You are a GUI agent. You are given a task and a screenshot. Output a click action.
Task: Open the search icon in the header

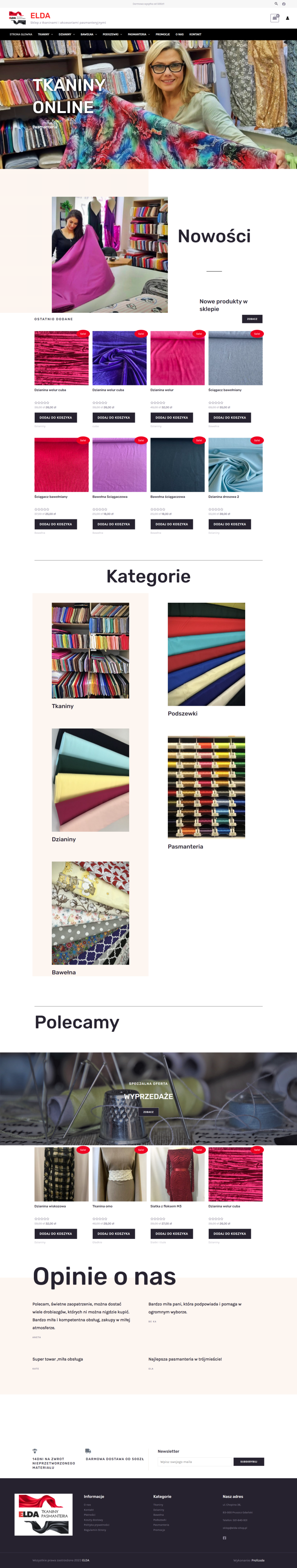pyautogui.click(x=276, y=4)
